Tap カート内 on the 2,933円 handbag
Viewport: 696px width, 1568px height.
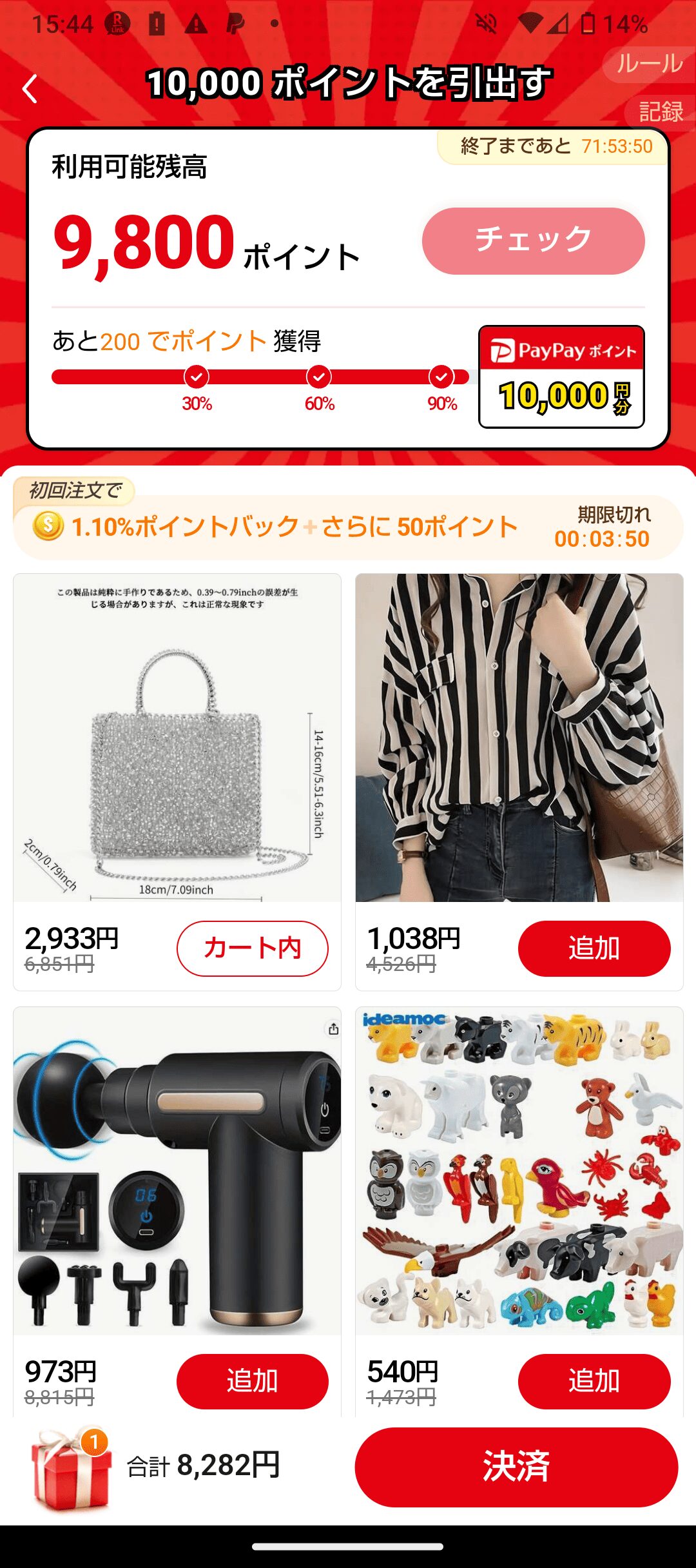click(252, 948)
